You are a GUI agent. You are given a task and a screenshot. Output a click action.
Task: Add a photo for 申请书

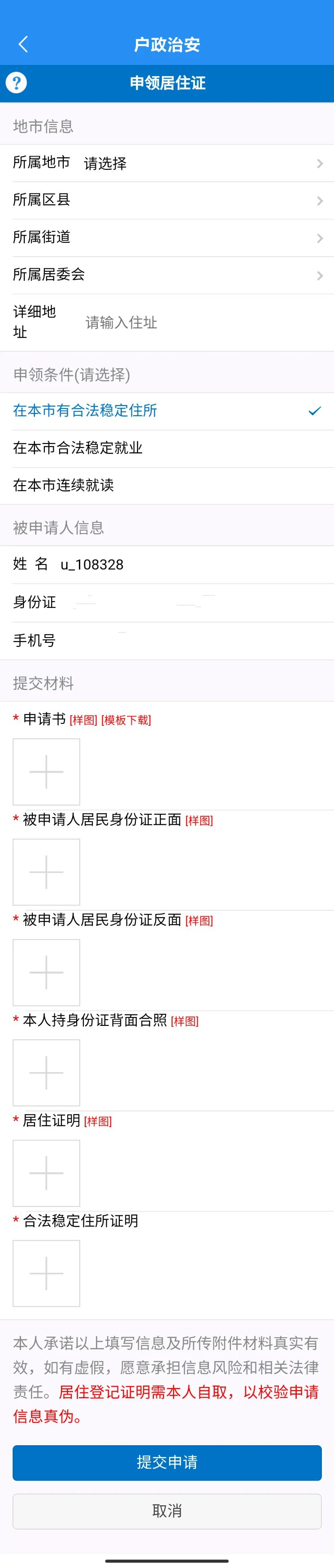46,771
